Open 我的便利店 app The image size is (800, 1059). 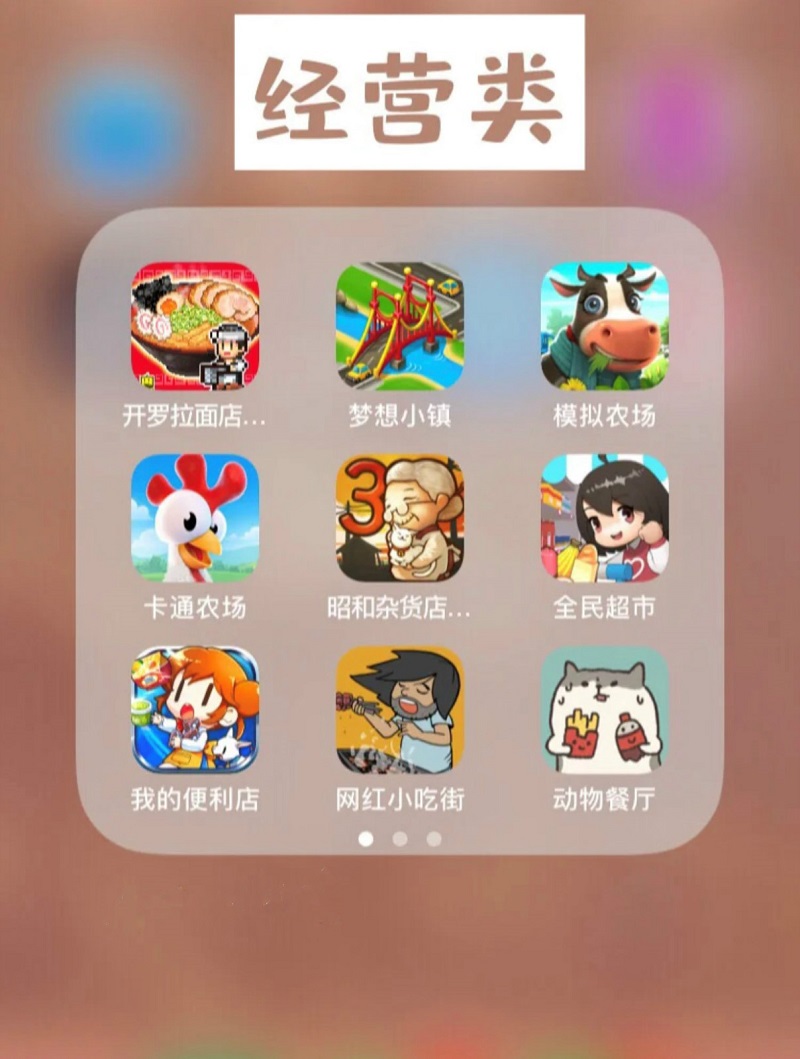[x=195, y=710]
